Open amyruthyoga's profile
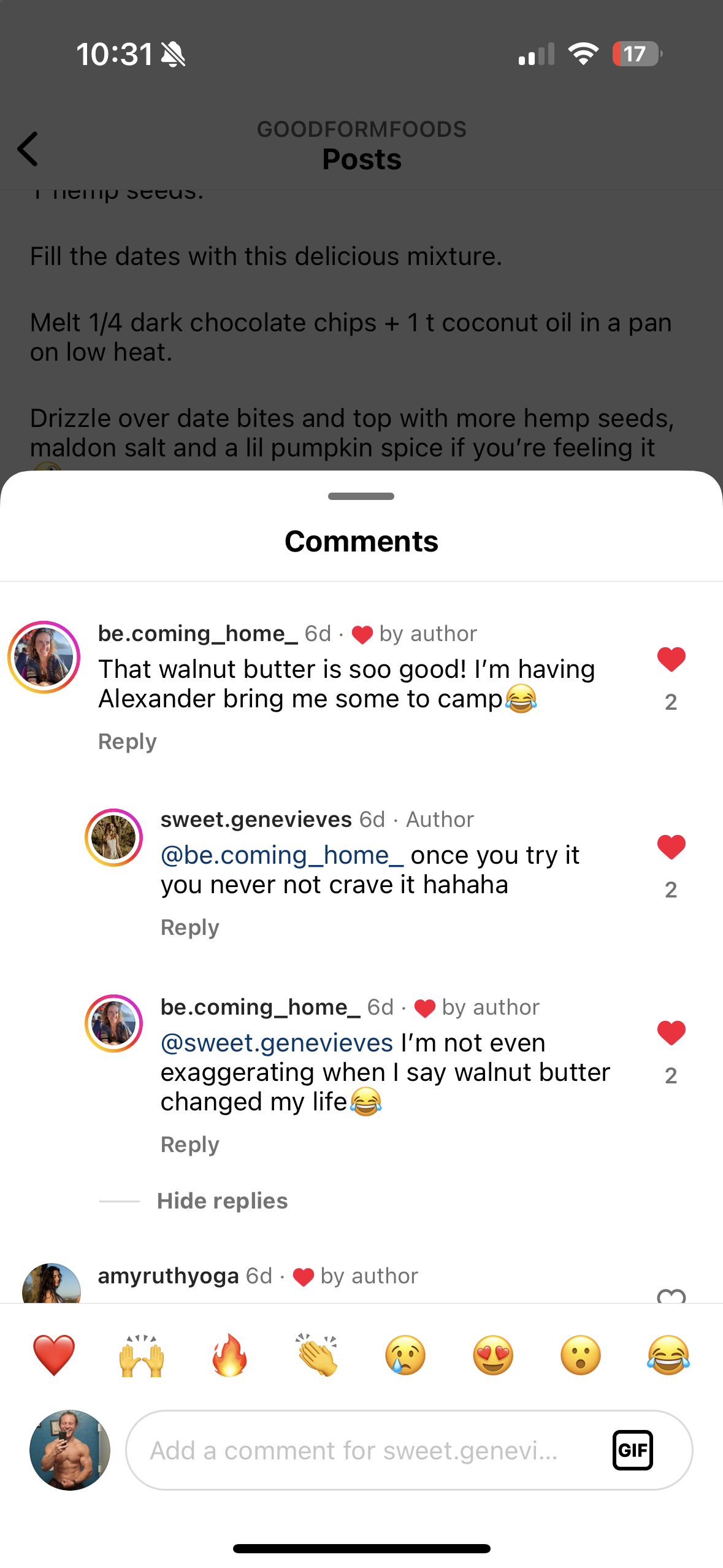The image size is (723, 1568). (168, 1276)
